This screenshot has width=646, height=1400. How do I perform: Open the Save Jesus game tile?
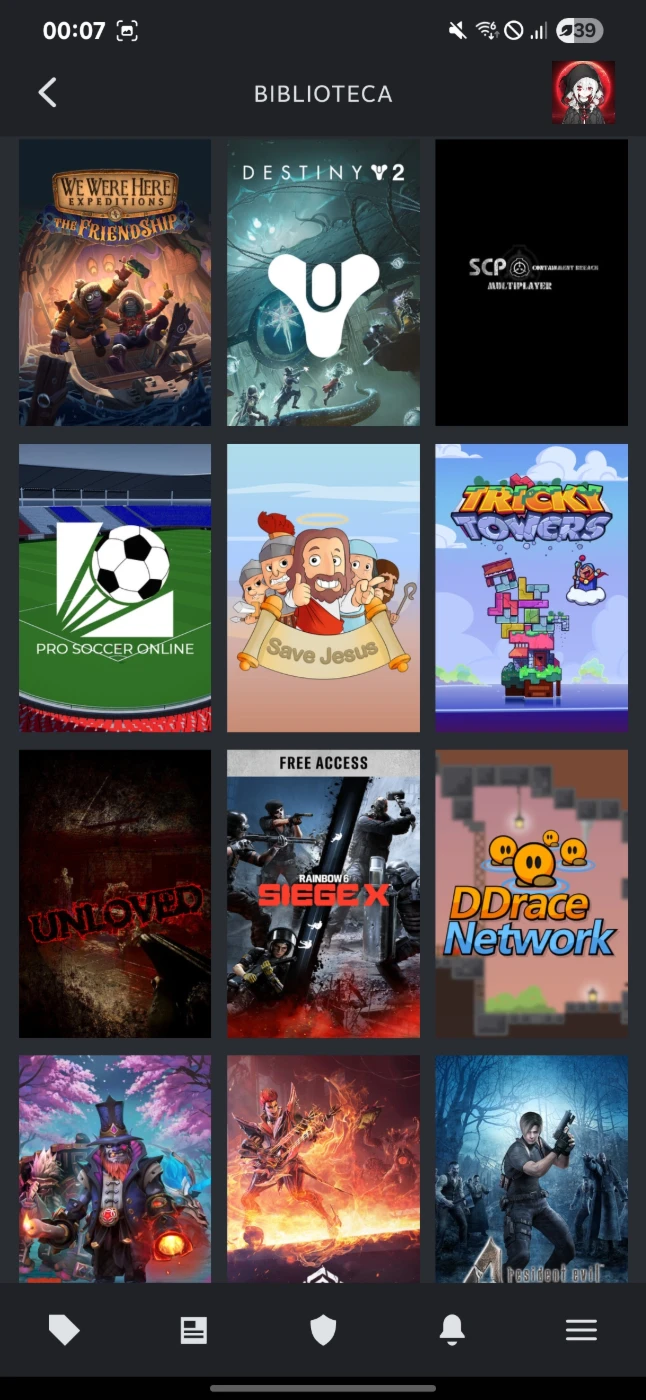323,588
